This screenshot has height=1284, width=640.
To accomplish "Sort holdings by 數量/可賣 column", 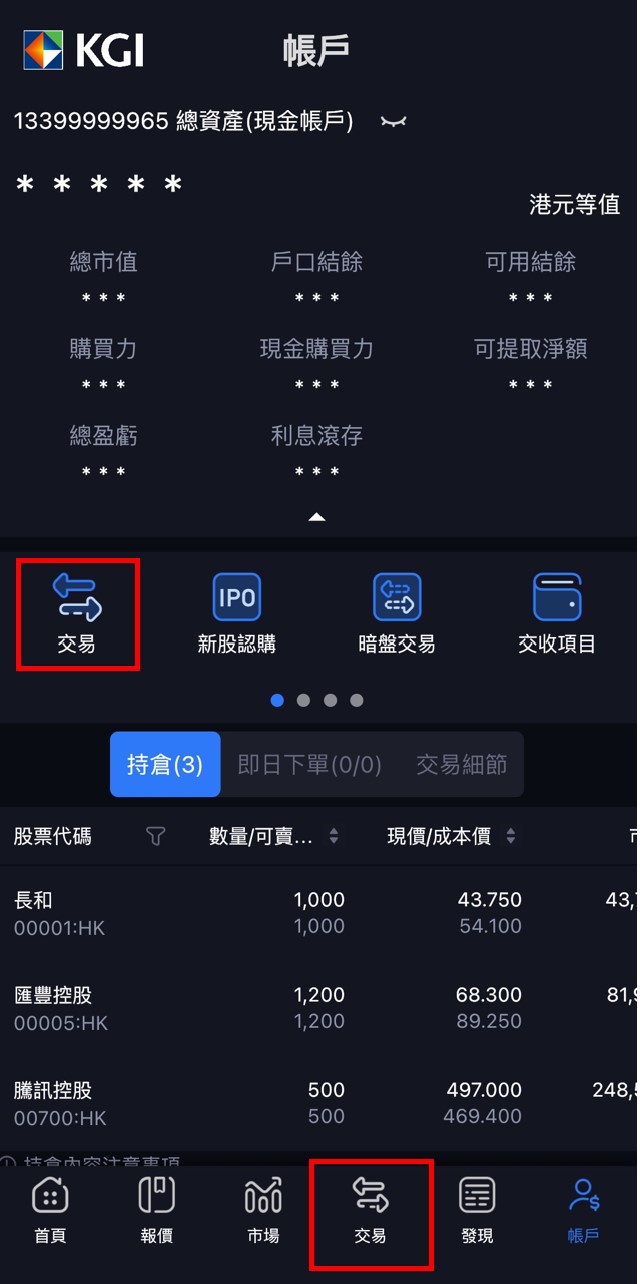I will coord(333,836).
